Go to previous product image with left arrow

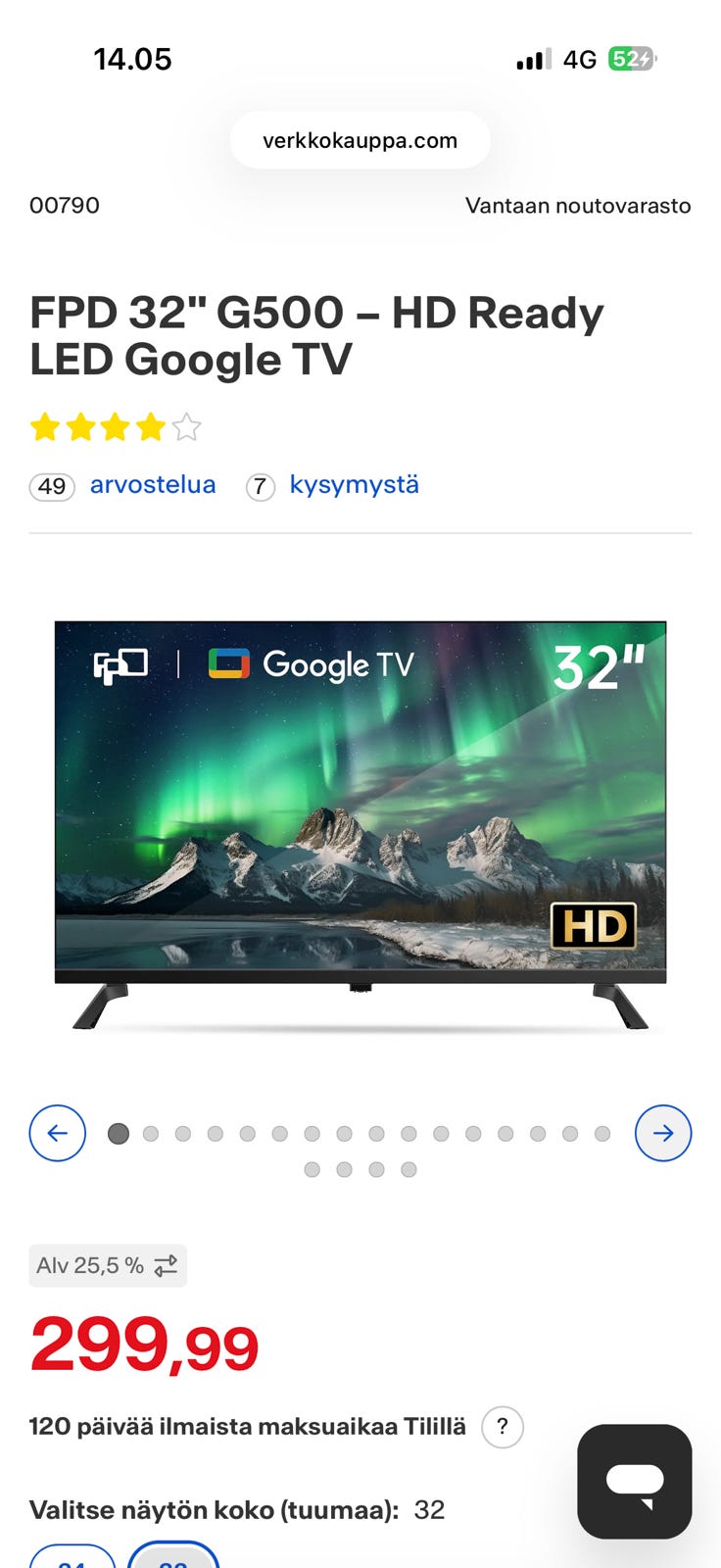(x=58, y=1133)
